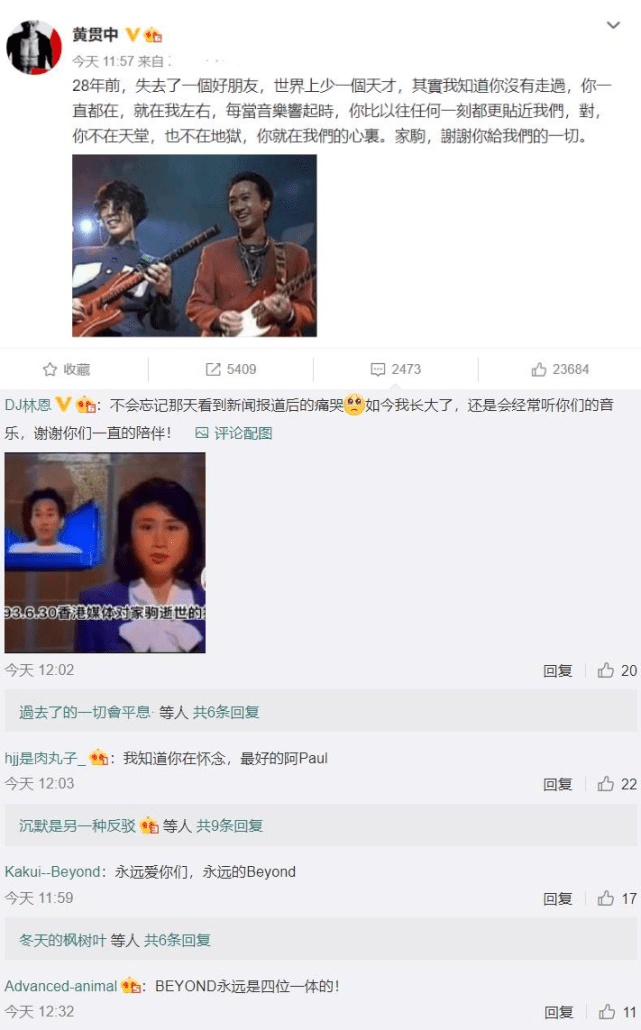The height and width of the screenshot is (1030, 641).
Task: Expand 共6条回复 from 冬天的枫树叶
Action: [177, 940]
